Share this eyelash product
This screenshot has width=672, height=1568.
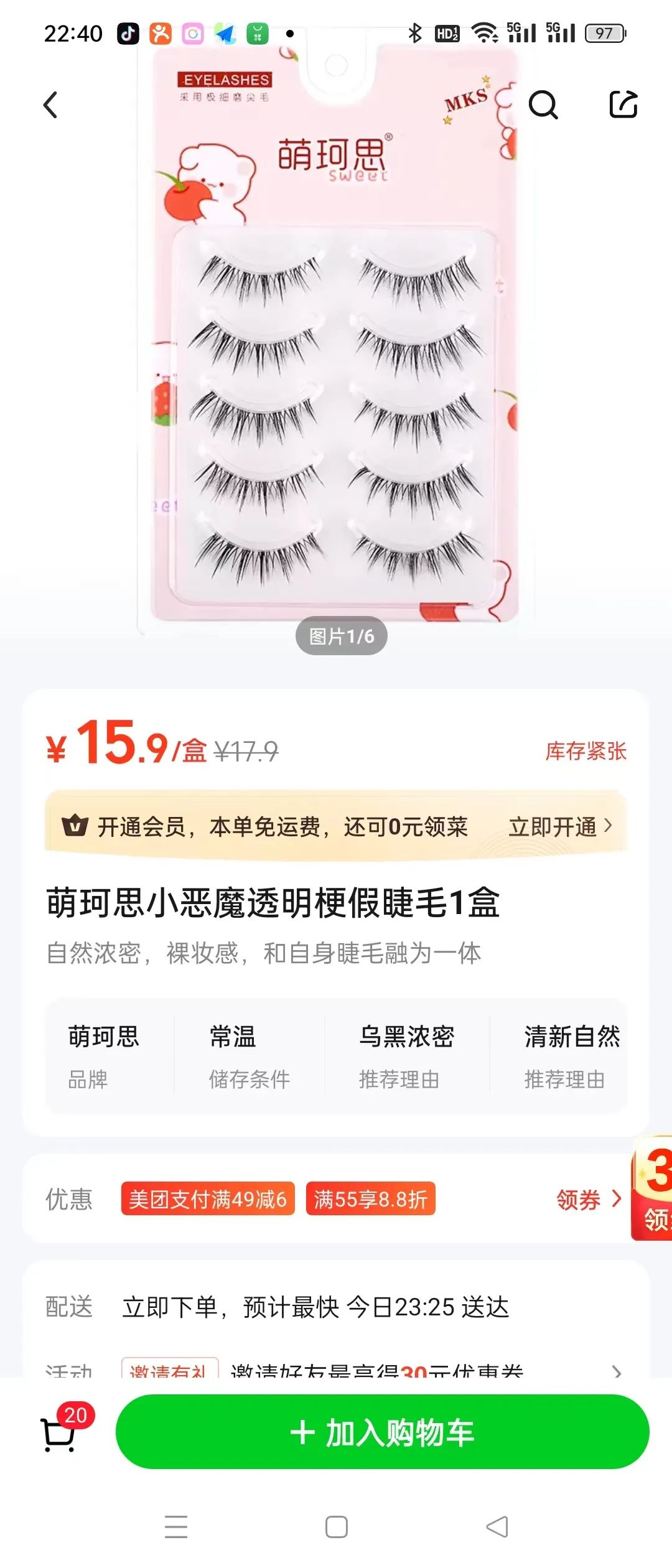[623, 104]
